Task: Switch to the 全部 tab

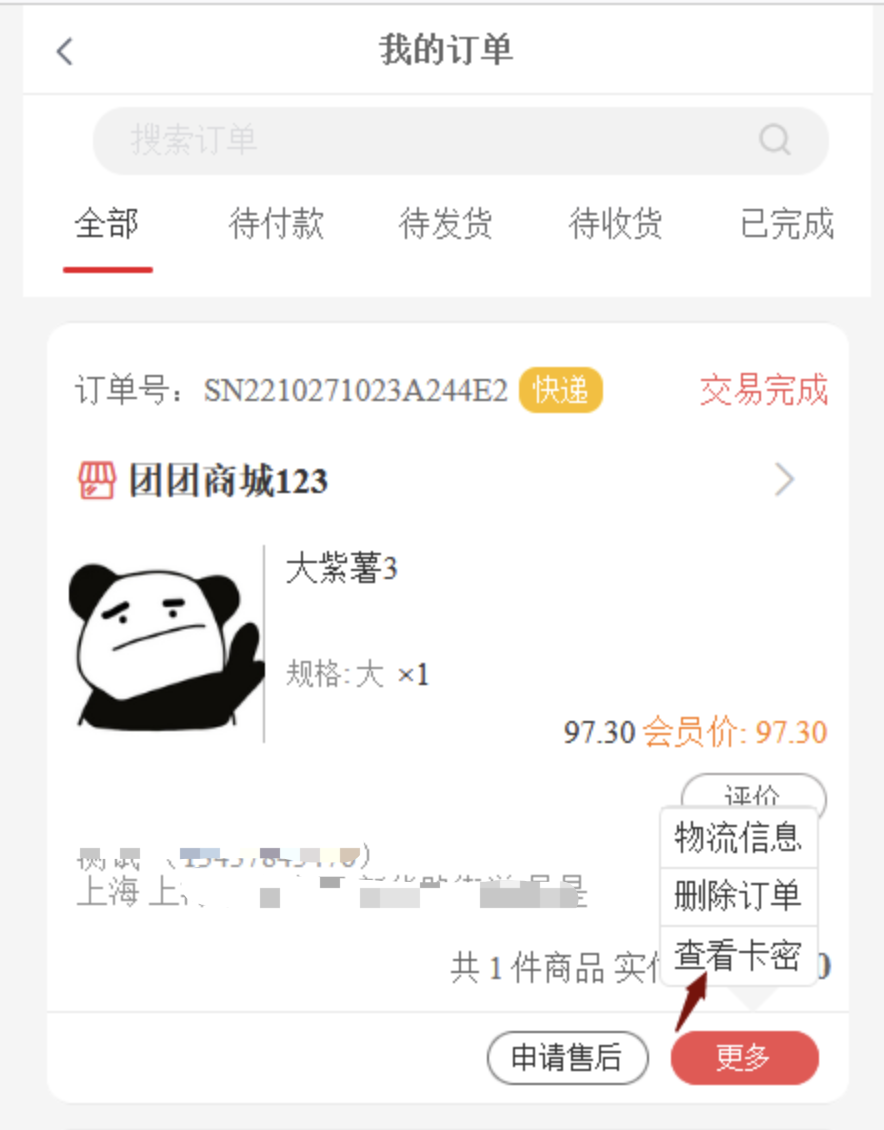Action: pos(107,224)
